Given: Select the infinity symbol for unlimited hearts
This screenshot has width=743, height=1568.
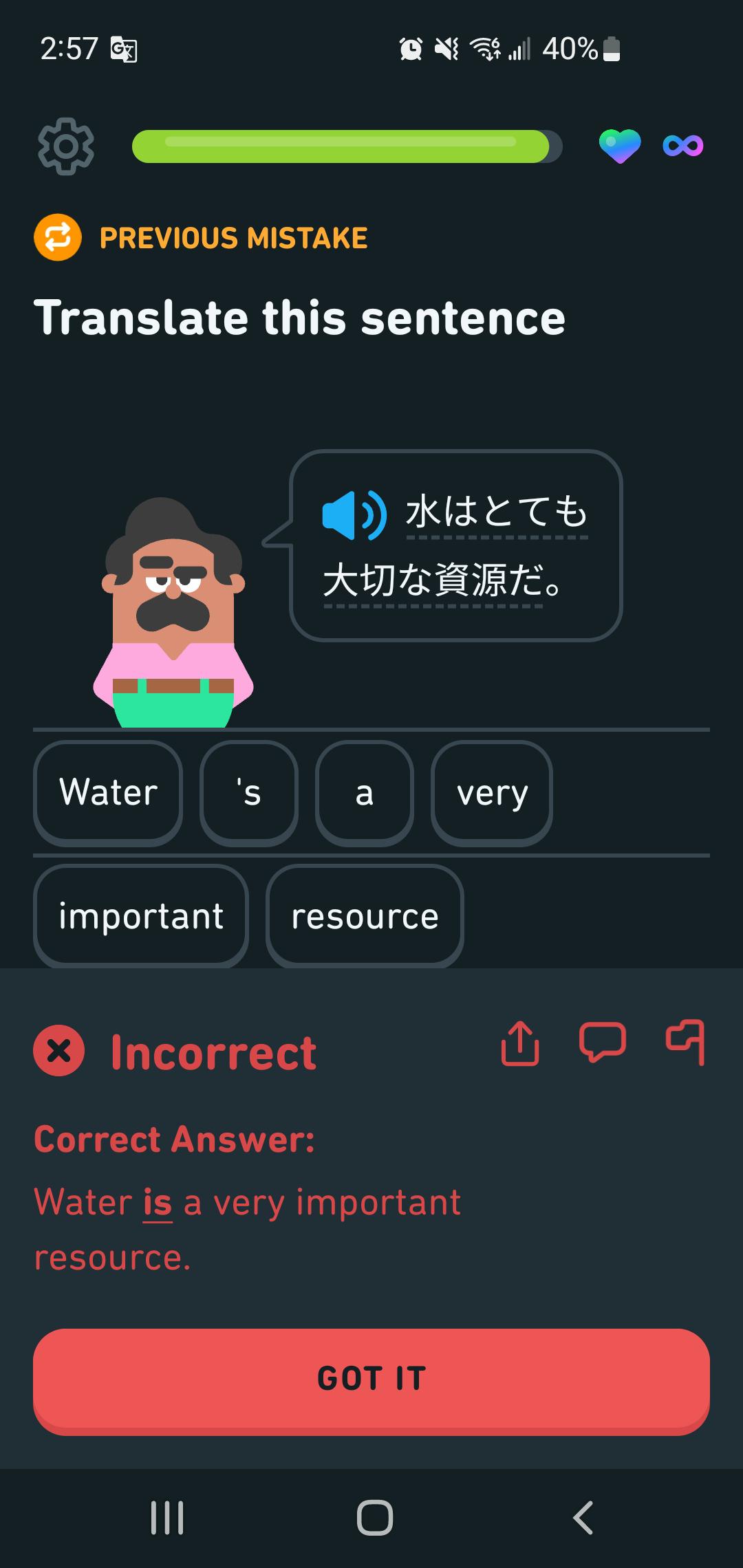Looking at the screenshot, I should tap(683, 146).
